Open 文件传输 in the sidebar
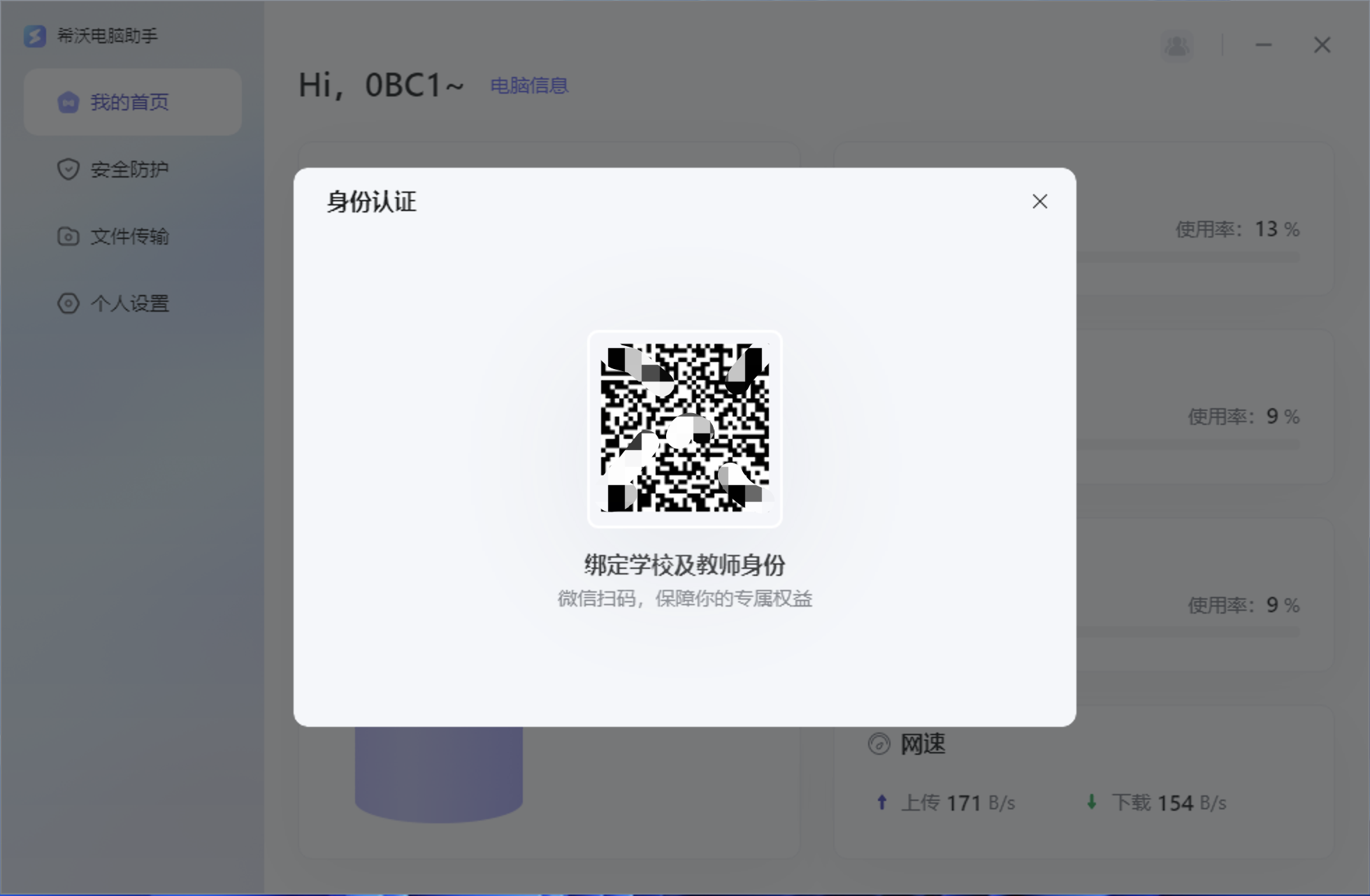The height and width of the screenshot is (896, 1370). [130, 236]
